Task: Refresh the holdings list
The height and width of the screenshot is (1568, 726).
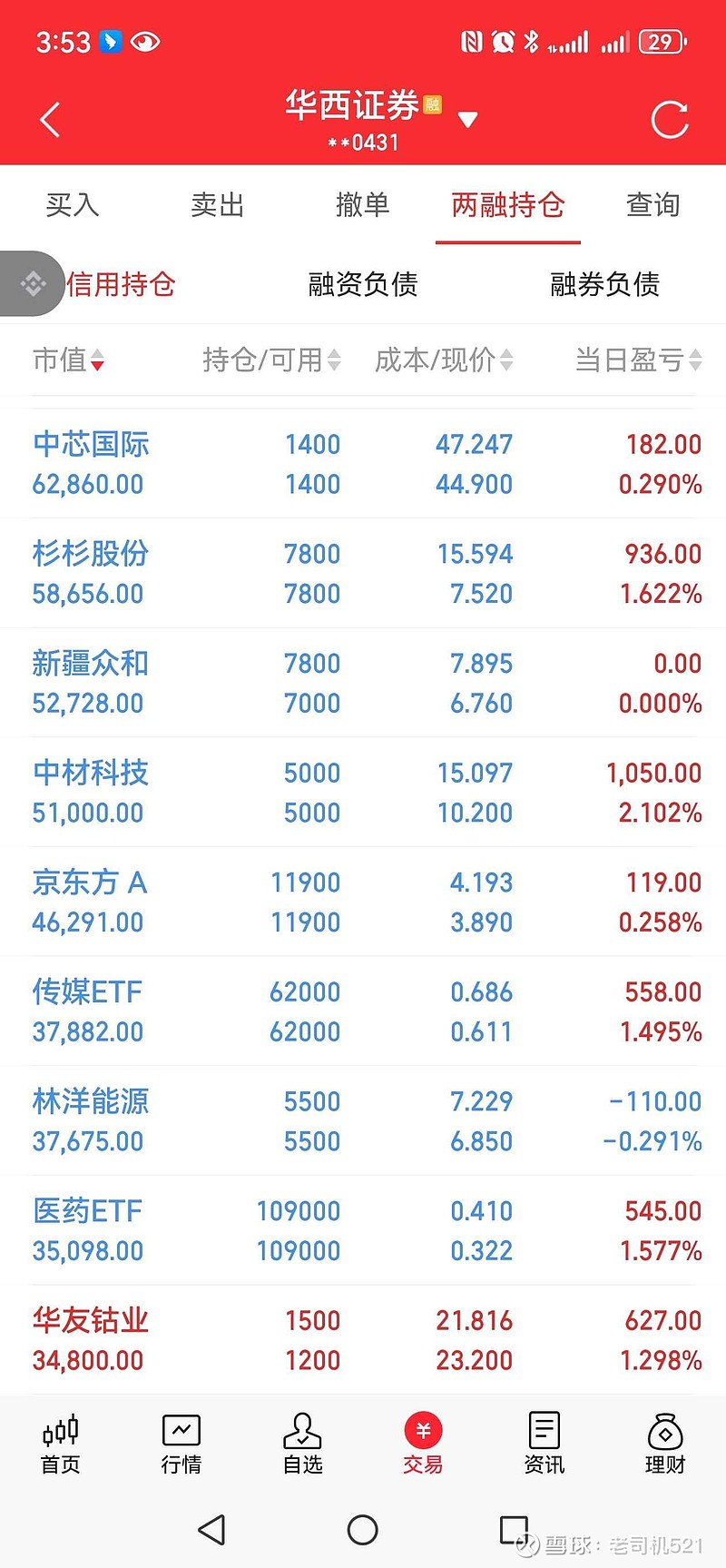Action: tap(670, 120)
